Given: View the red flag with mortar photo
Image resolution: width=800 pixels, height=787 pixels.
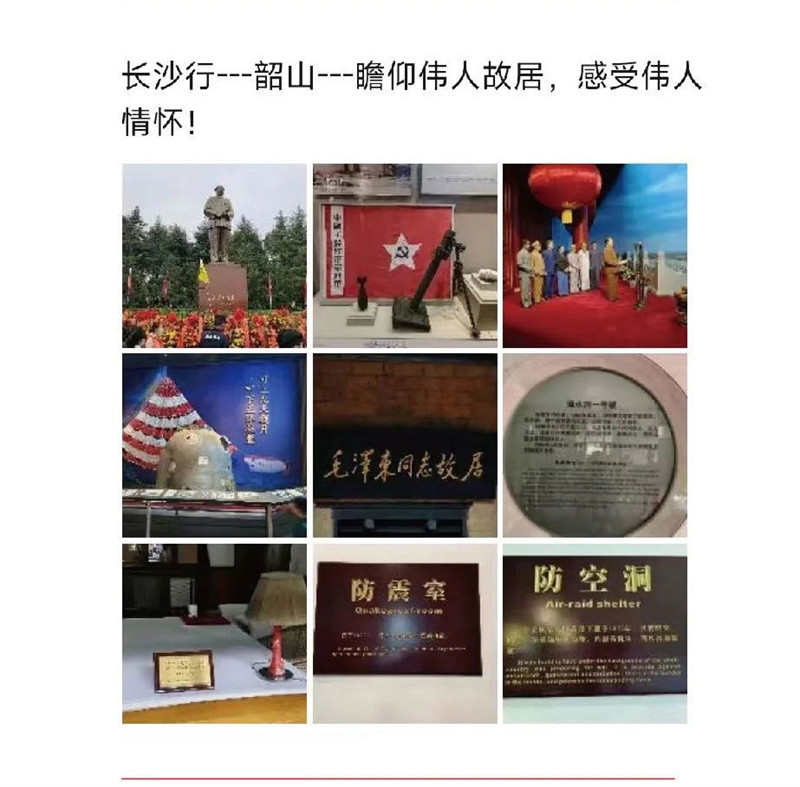Looking at the screenshot, I should pyautogui.click(x=404, y=255).
